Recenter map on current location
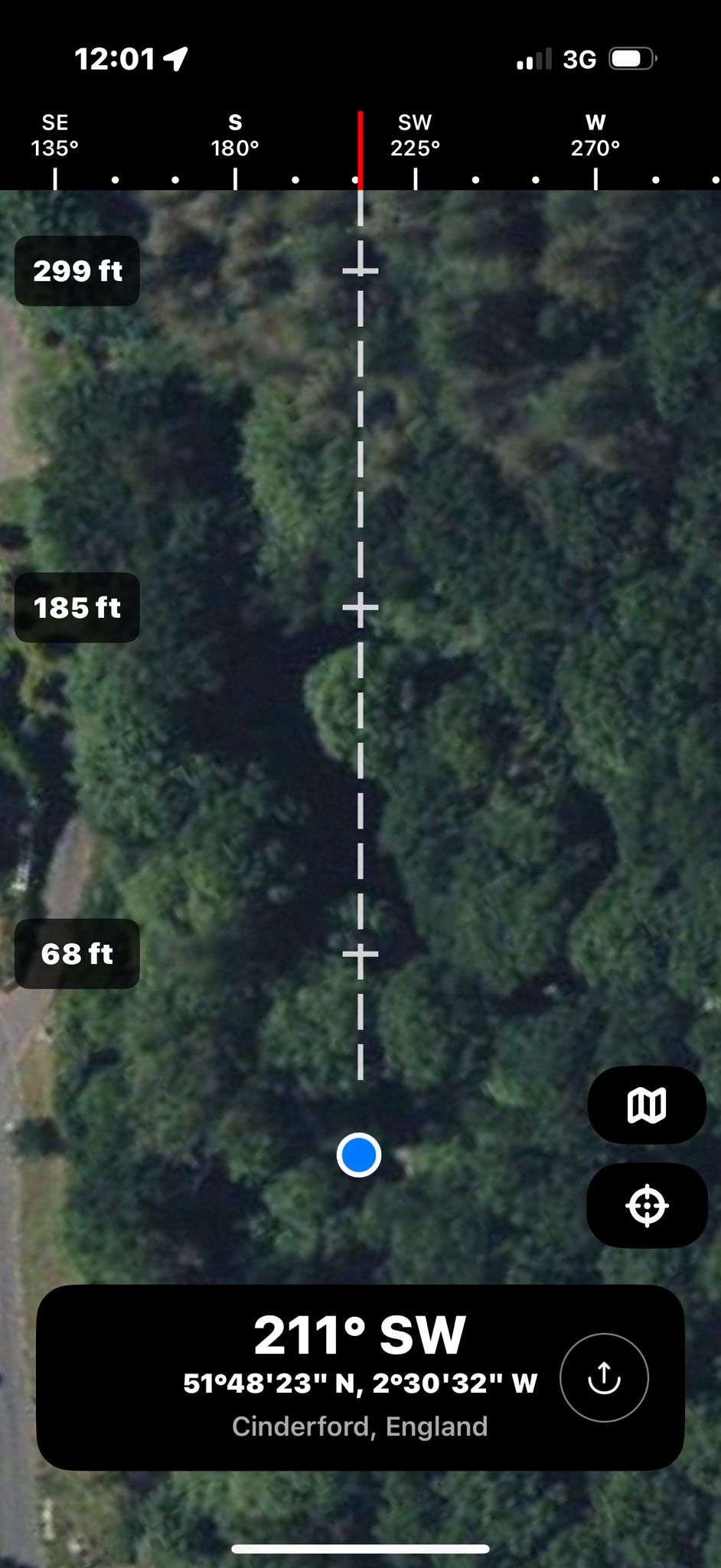This screenshot has height=1568, width=721. (646, 1205)
